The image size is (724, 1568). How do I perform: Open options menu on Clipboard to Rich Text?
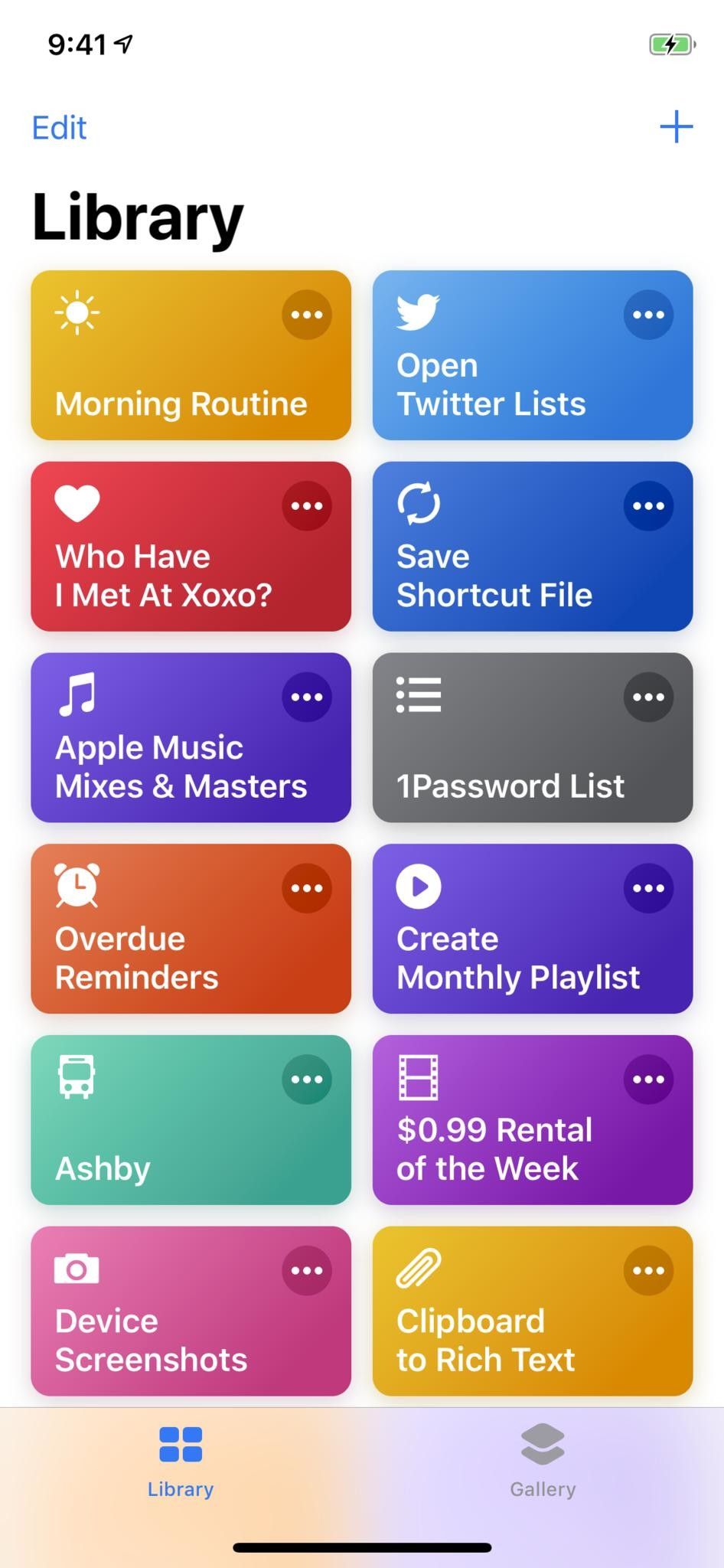[647, 1269]
